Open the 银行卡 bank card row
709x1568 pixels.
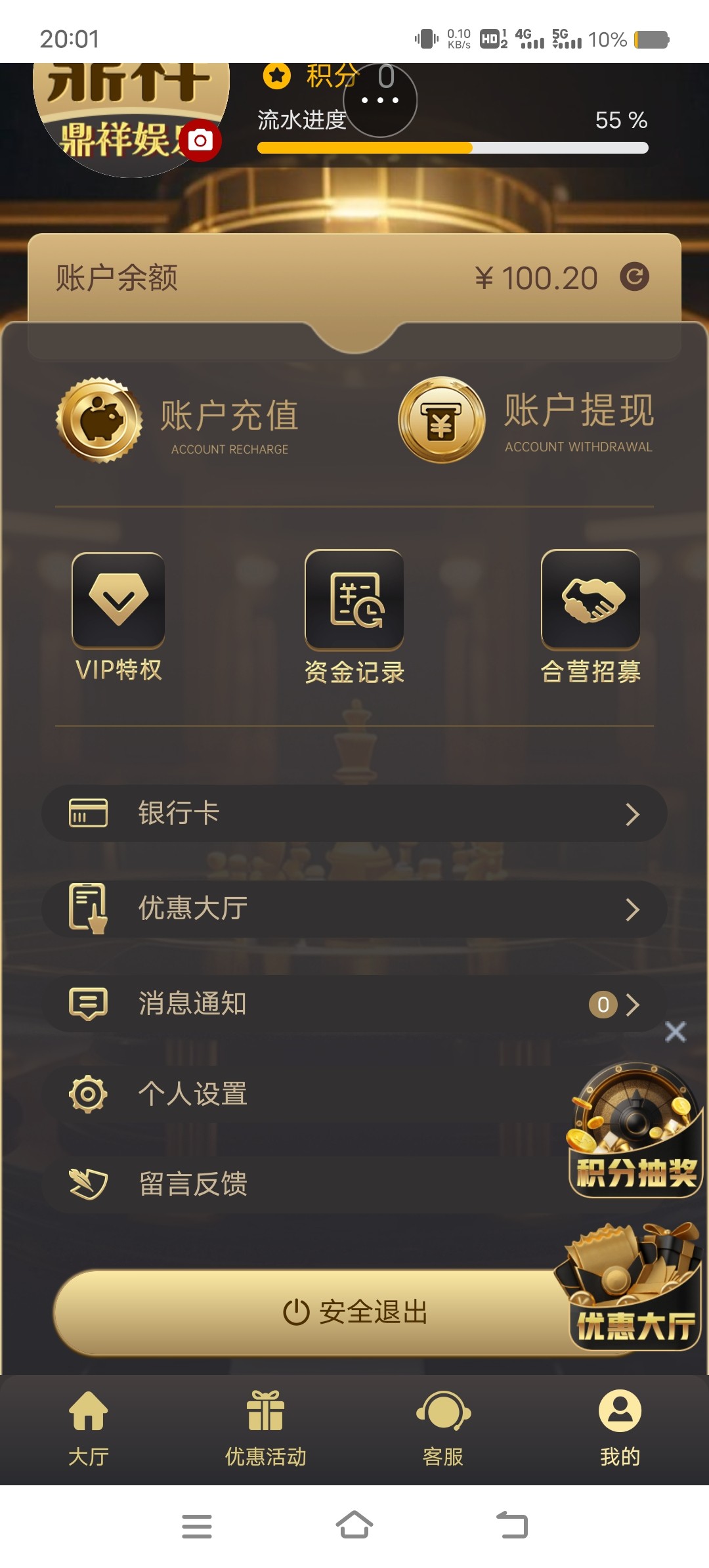click(x=354, y=814)
